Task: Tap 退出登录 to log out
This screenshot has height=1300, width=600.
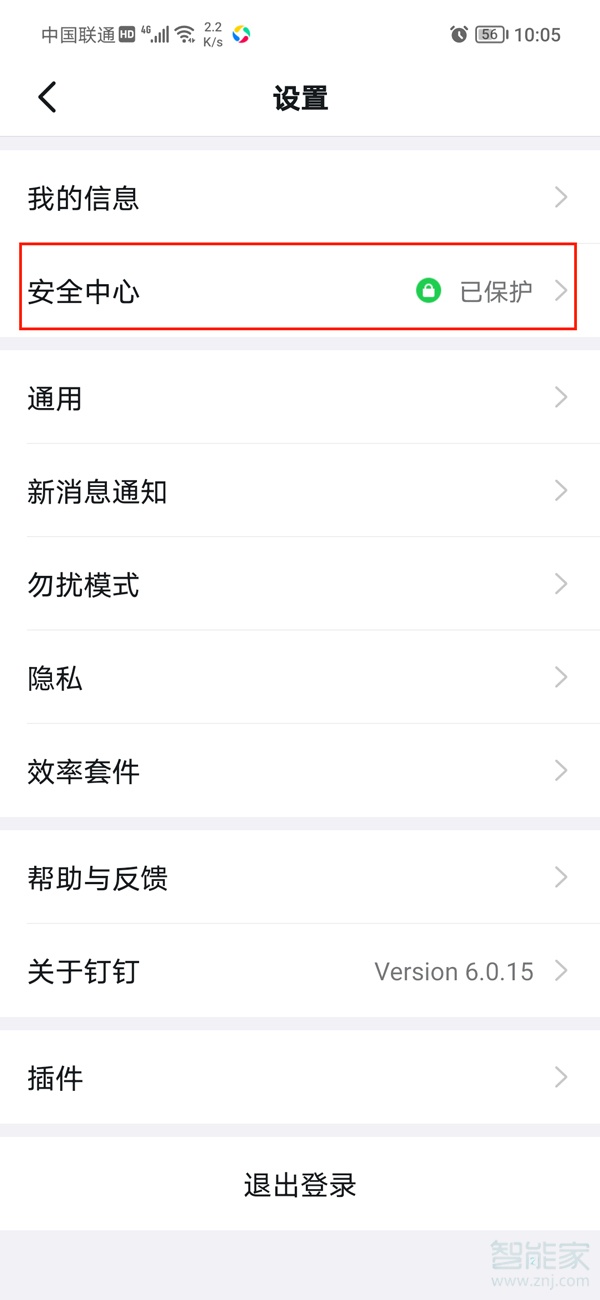Action: pyautogui.click(x=300, y=1185)
